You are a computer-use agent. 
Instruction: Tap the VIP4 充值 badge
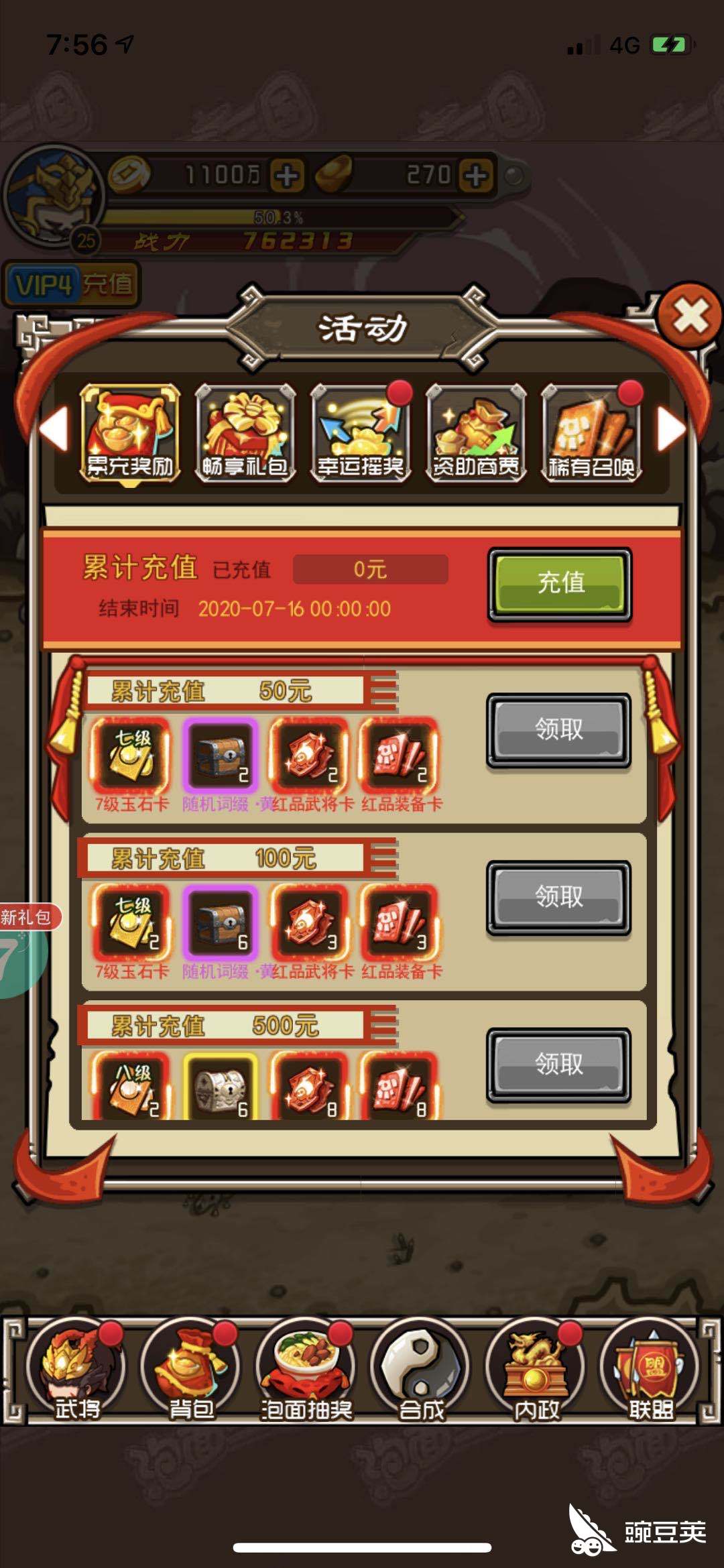click(x=71, y=285)
